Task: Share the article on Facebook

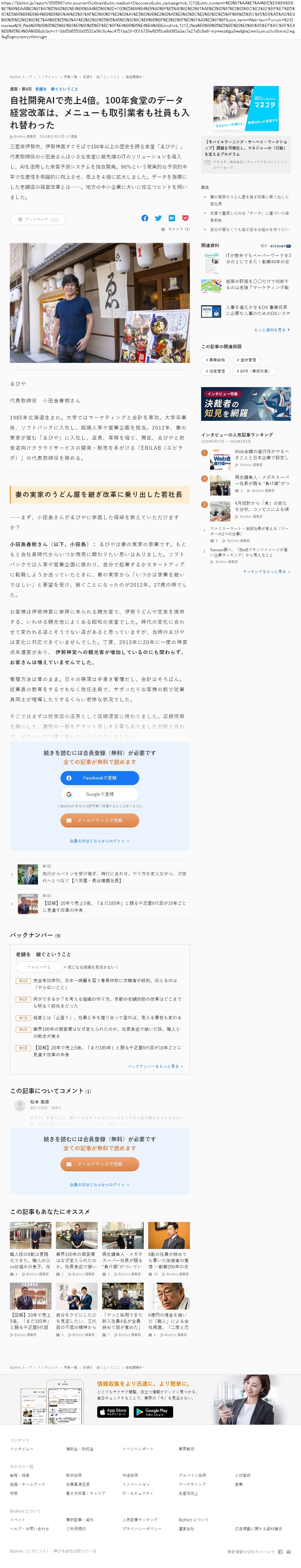Action: click(x=144, y=218)
